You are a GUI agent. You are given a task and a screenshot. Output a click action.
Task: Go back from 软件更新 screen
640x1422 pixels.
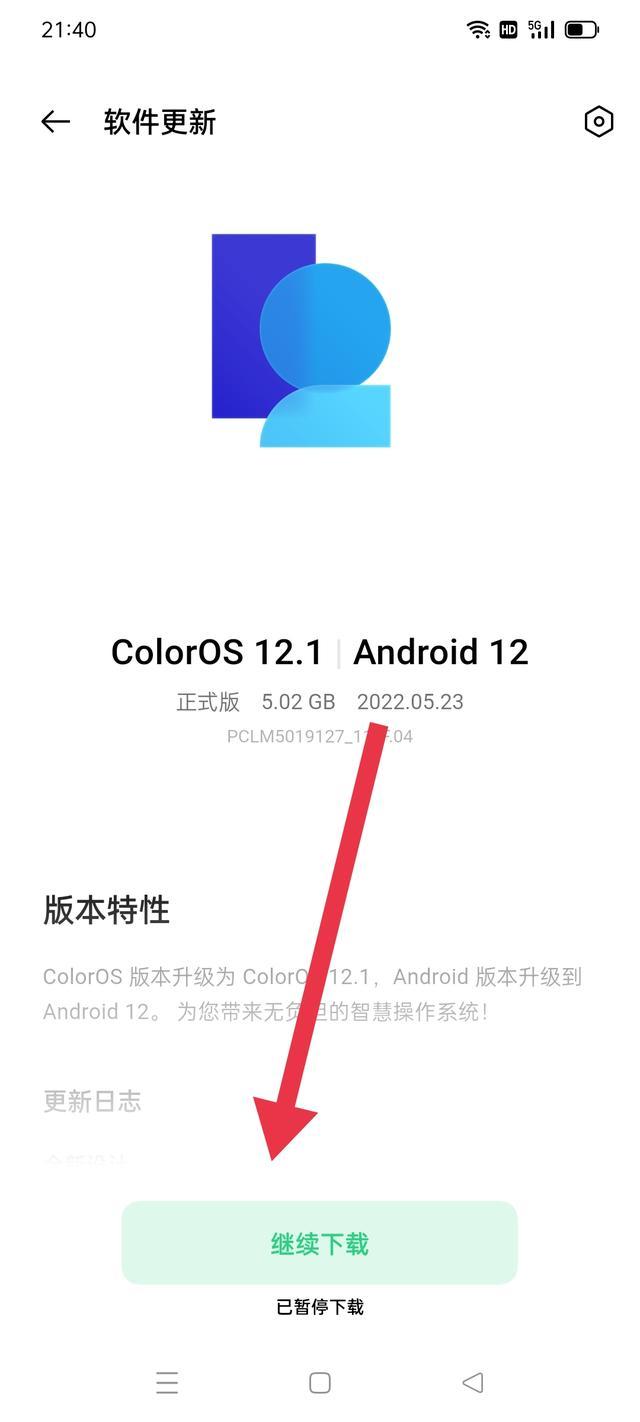point(55,122)
